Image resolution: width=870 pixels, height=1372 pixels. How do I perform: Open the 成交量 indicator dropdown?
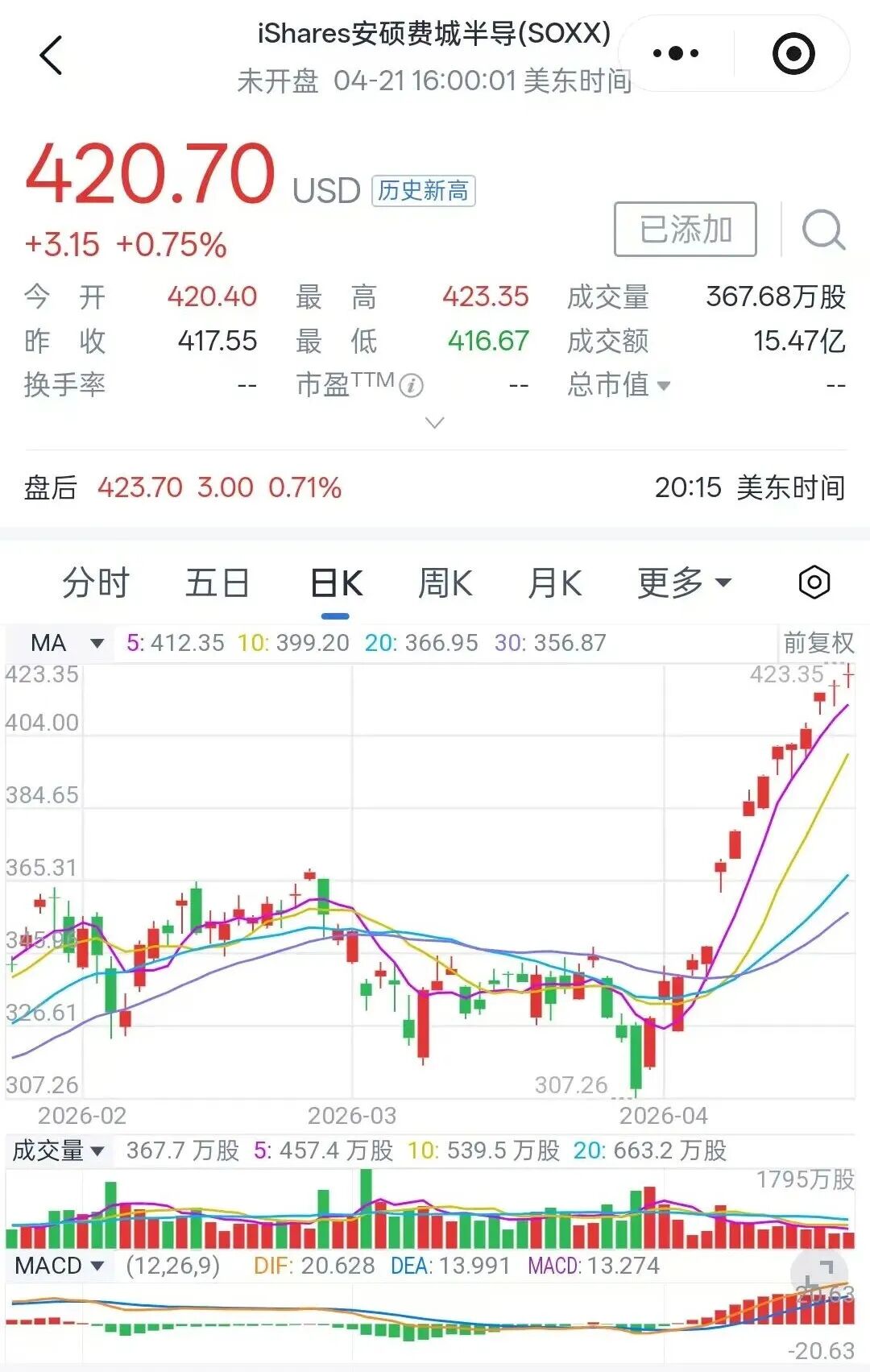point(58,1150)
